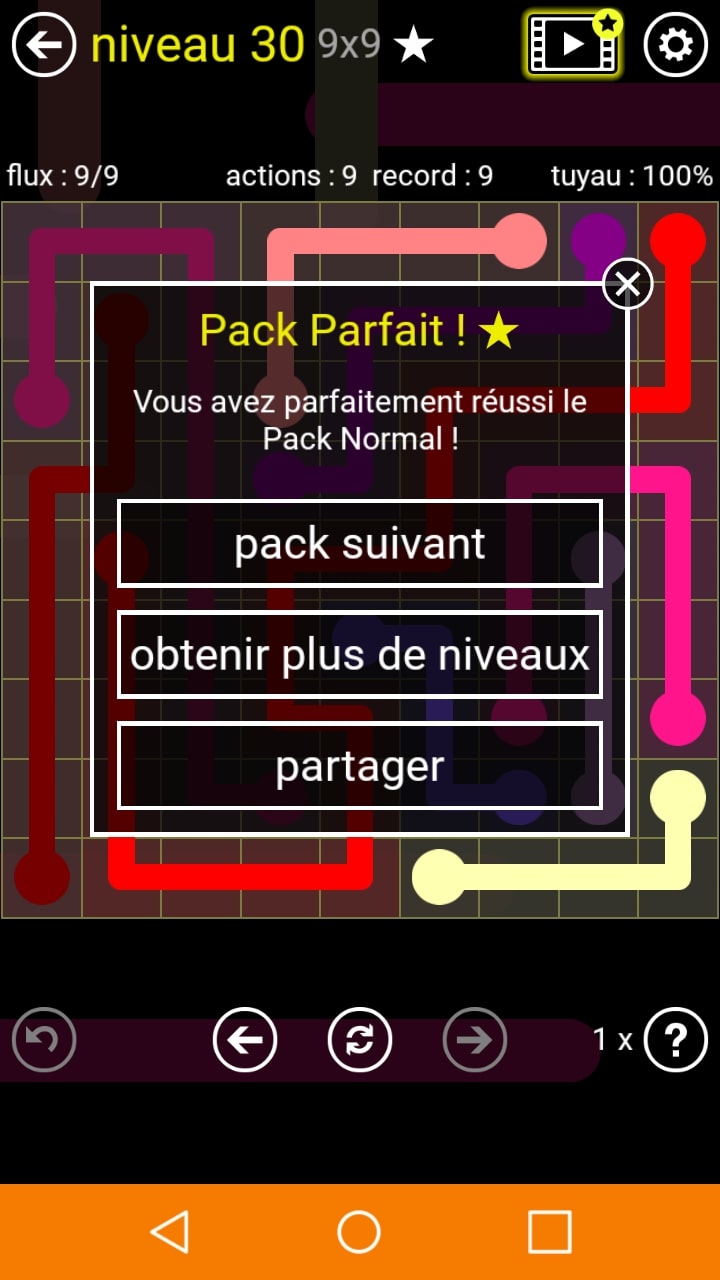Undo the last action
The height and width of the screenshot is (1280, 720).
(x=43, y=1040)
